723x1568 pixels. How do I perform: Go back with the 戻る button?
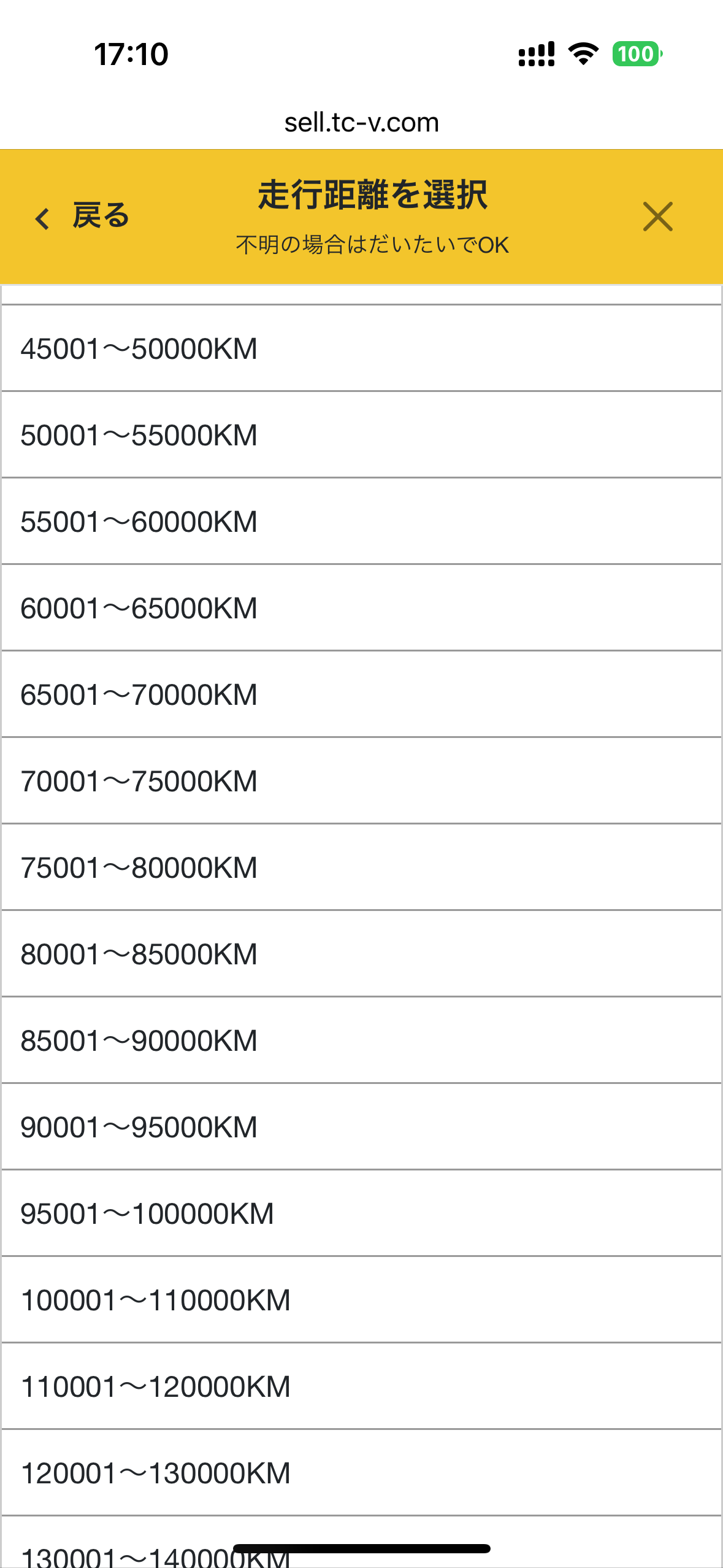pyautogui.click(x=83, y=217)
